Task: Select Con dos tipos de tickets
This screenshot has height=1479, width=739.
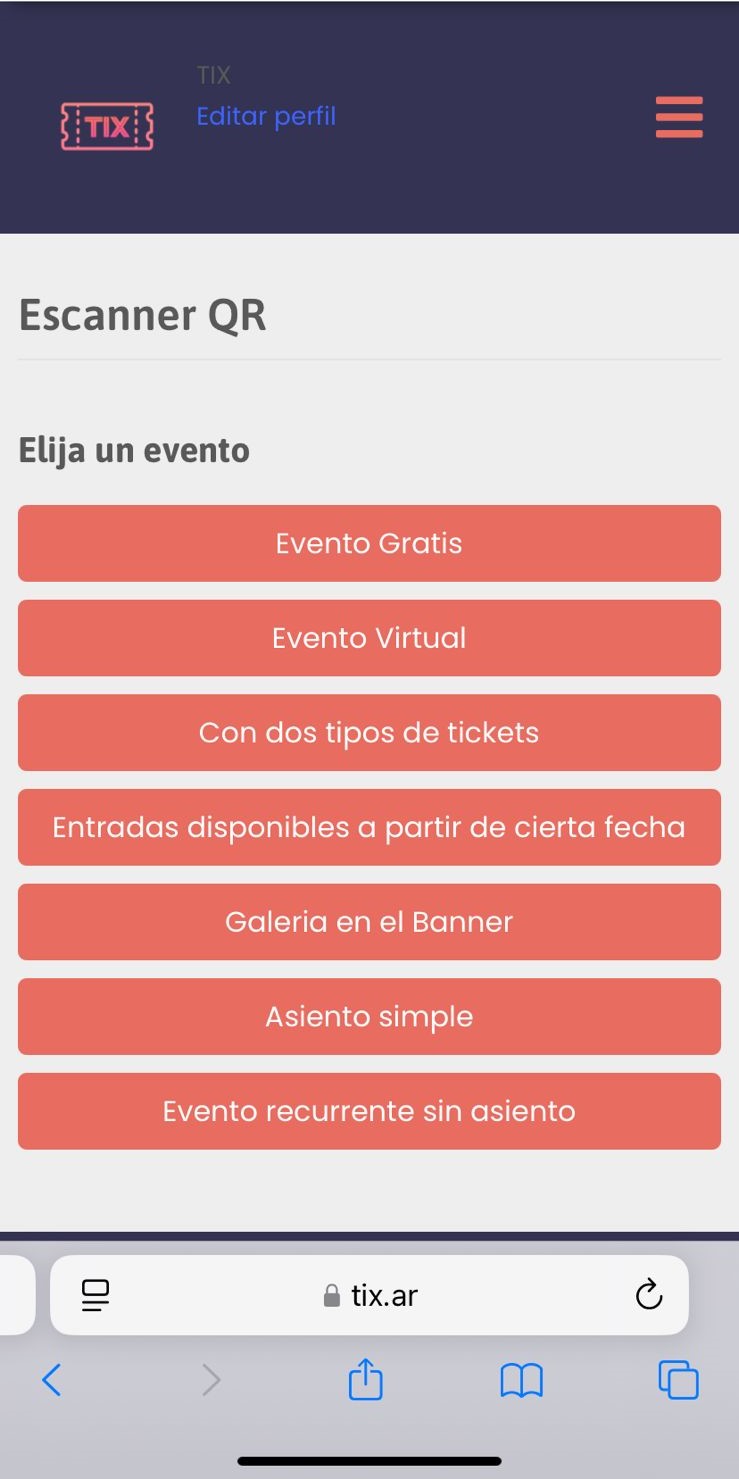Action: click(x=369, y=732)
